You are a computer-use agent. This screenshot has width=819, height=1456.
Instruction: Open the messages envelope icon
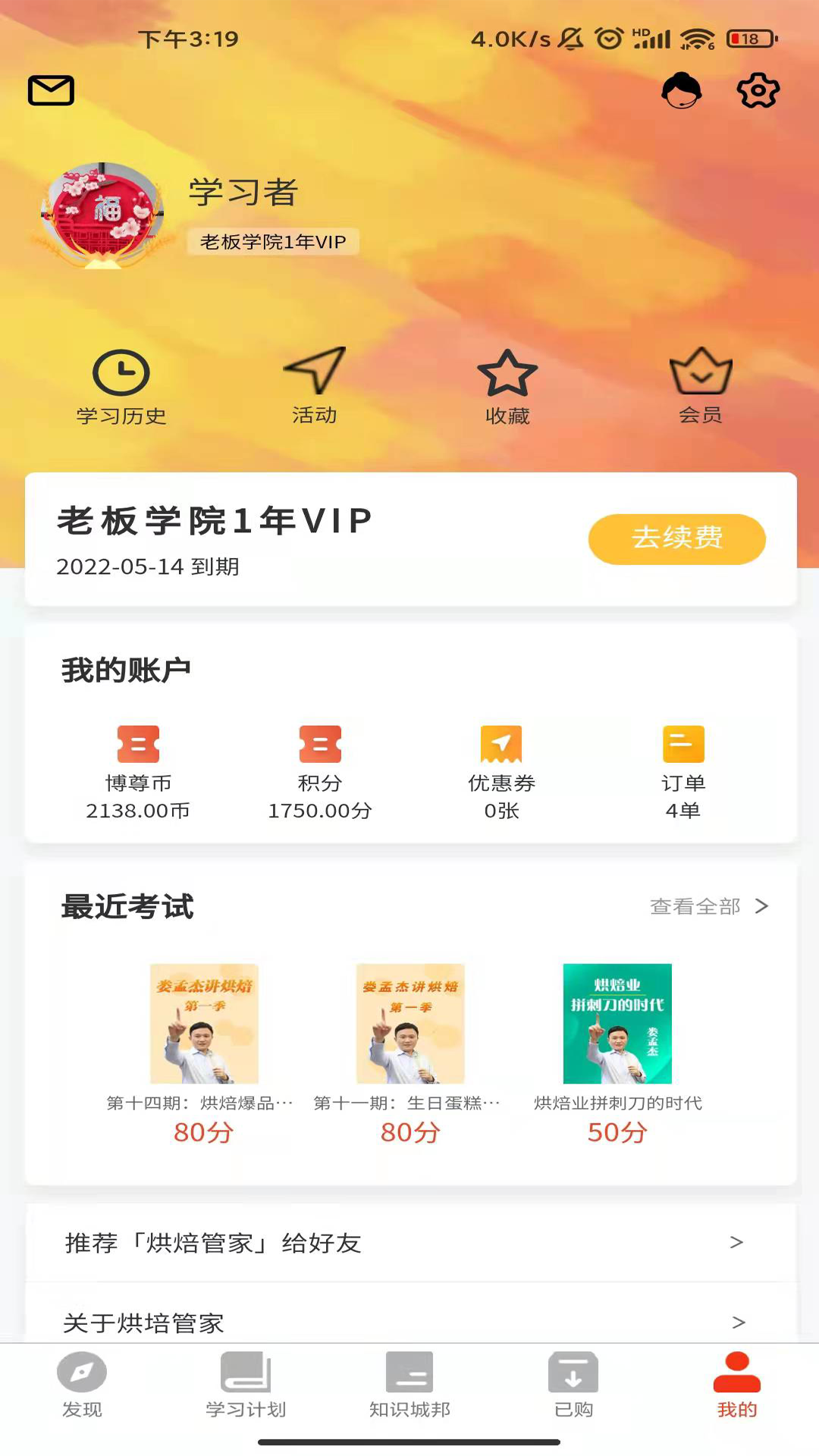click(x=51, y=90)
